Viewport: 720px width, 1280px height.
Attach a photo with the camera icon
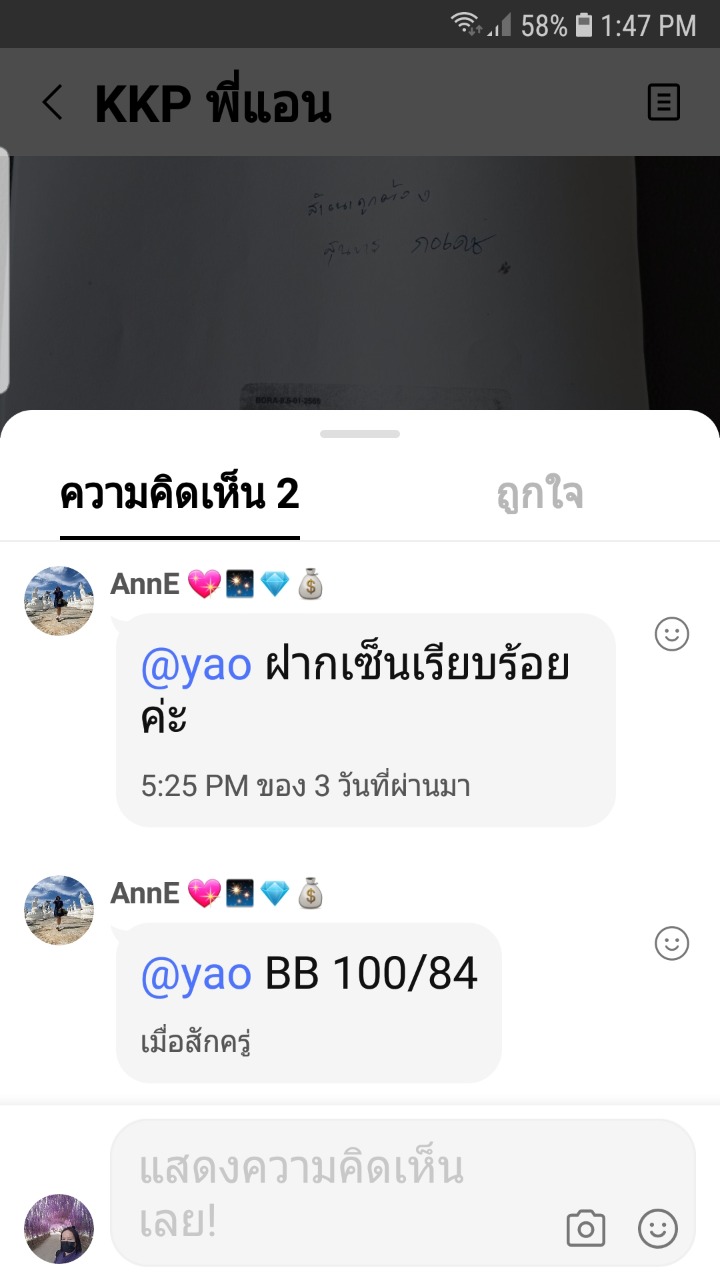tap(586, 1228)
